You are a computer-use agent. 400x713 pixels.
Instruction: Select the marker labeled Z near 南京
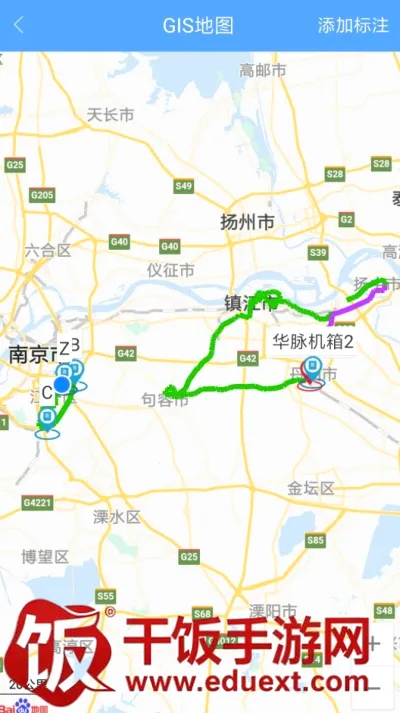[x=64, y=373]
